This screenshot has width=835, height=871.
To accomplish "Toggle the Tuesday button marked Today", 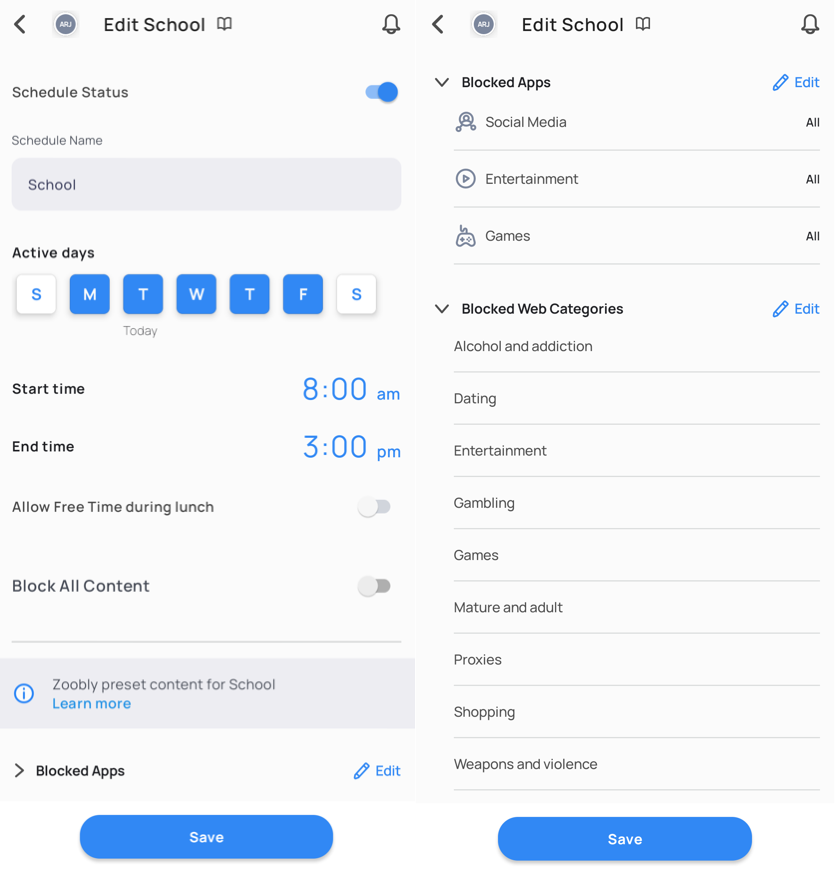I will pyautogui.click(x=143, y=294).
